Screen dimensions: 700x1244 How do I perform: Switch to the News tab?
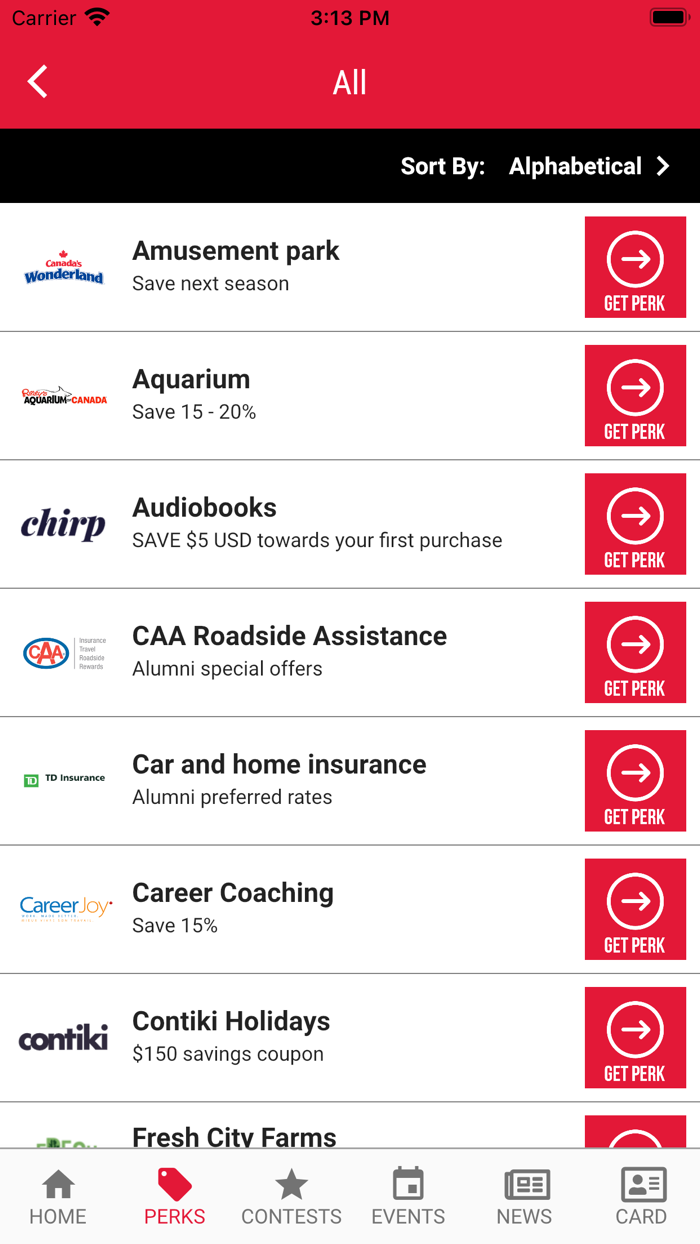pos(525,1197)
